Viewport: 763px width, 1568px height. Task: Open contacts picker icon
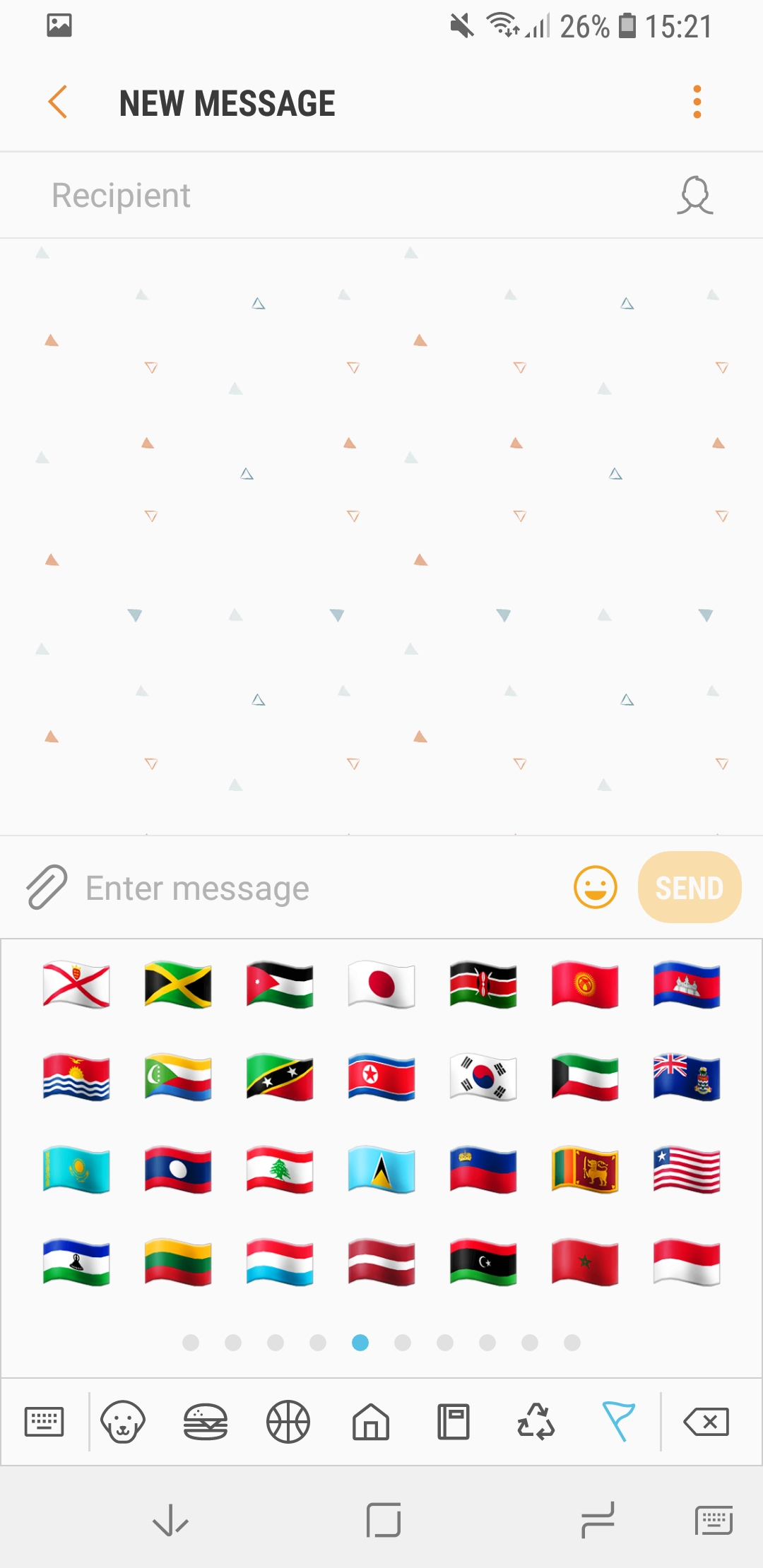click(x=695, y=196)
